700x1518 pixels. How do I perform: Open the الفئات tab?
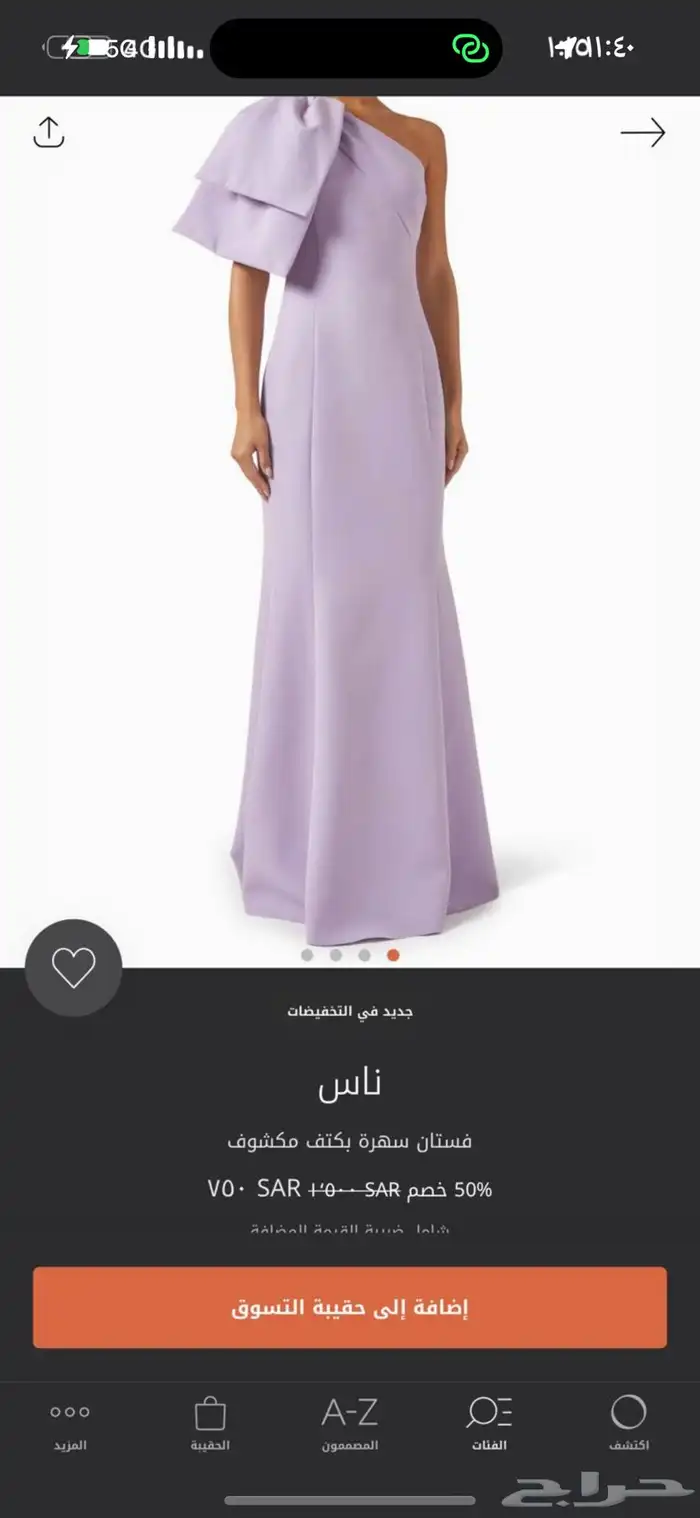(489, 1423)
